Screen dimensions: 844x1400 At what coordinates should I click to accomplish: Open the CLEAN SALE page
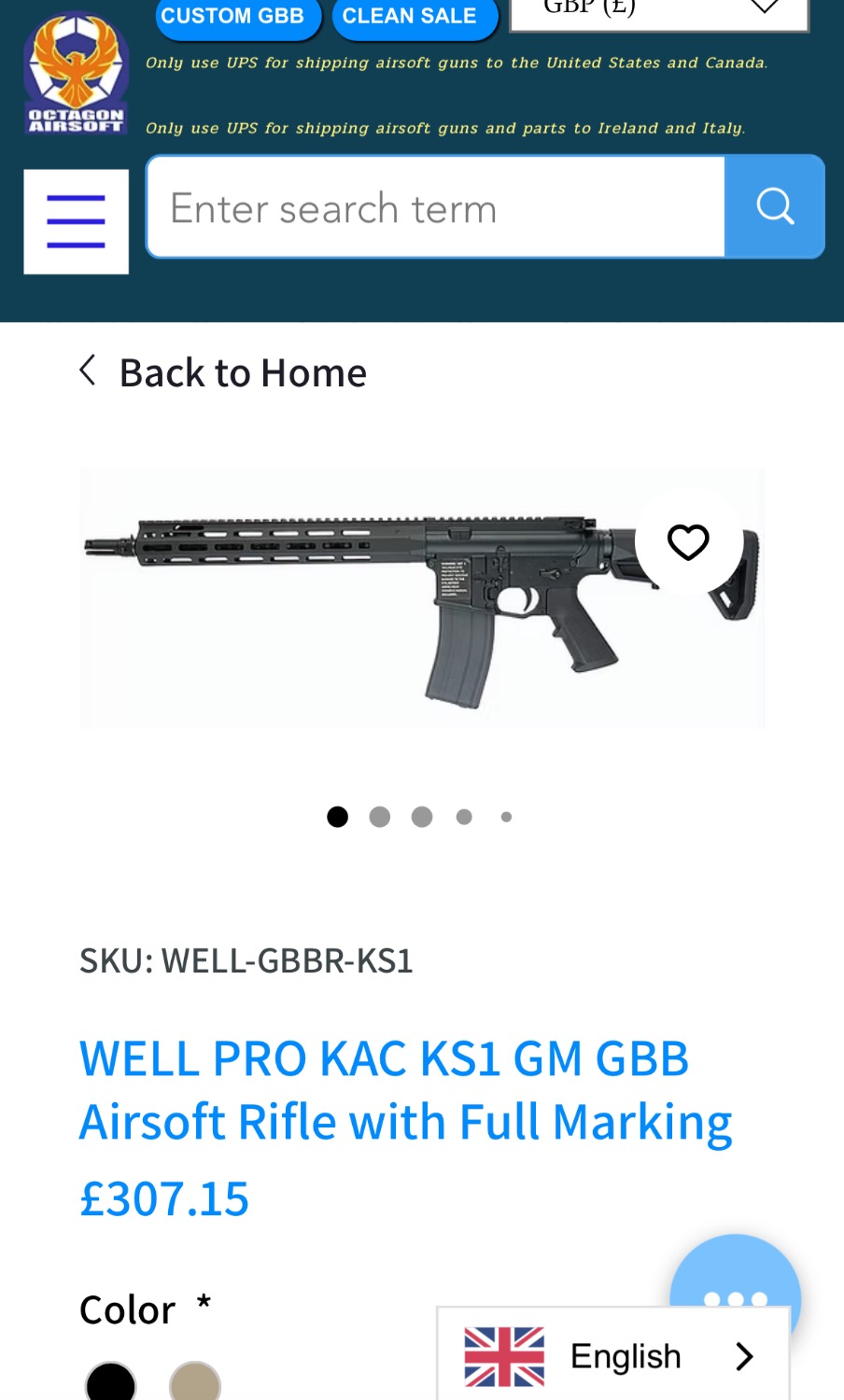tap(410, 17)
